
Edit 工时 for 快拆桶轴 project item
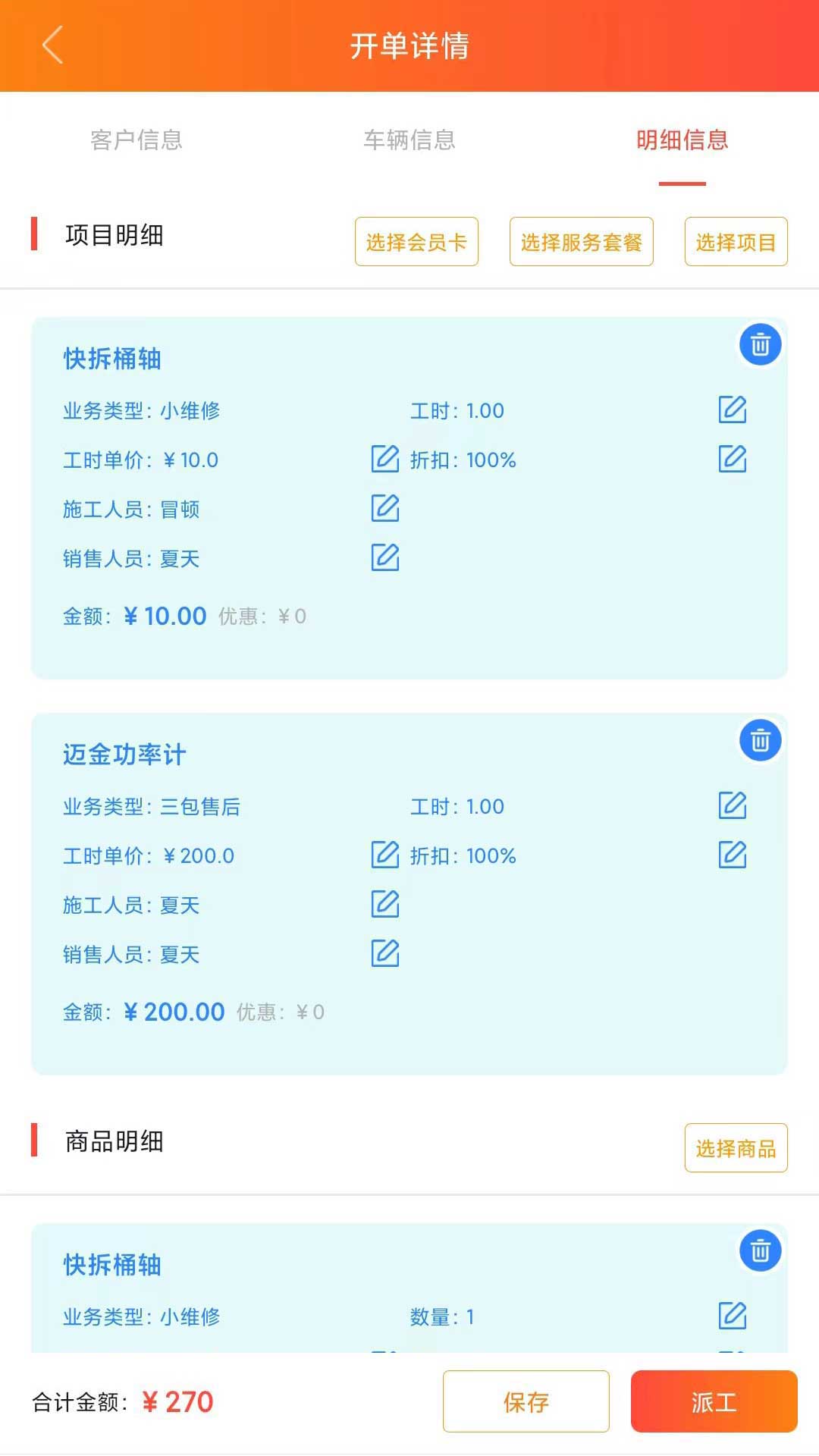click(x=733, y=409)
